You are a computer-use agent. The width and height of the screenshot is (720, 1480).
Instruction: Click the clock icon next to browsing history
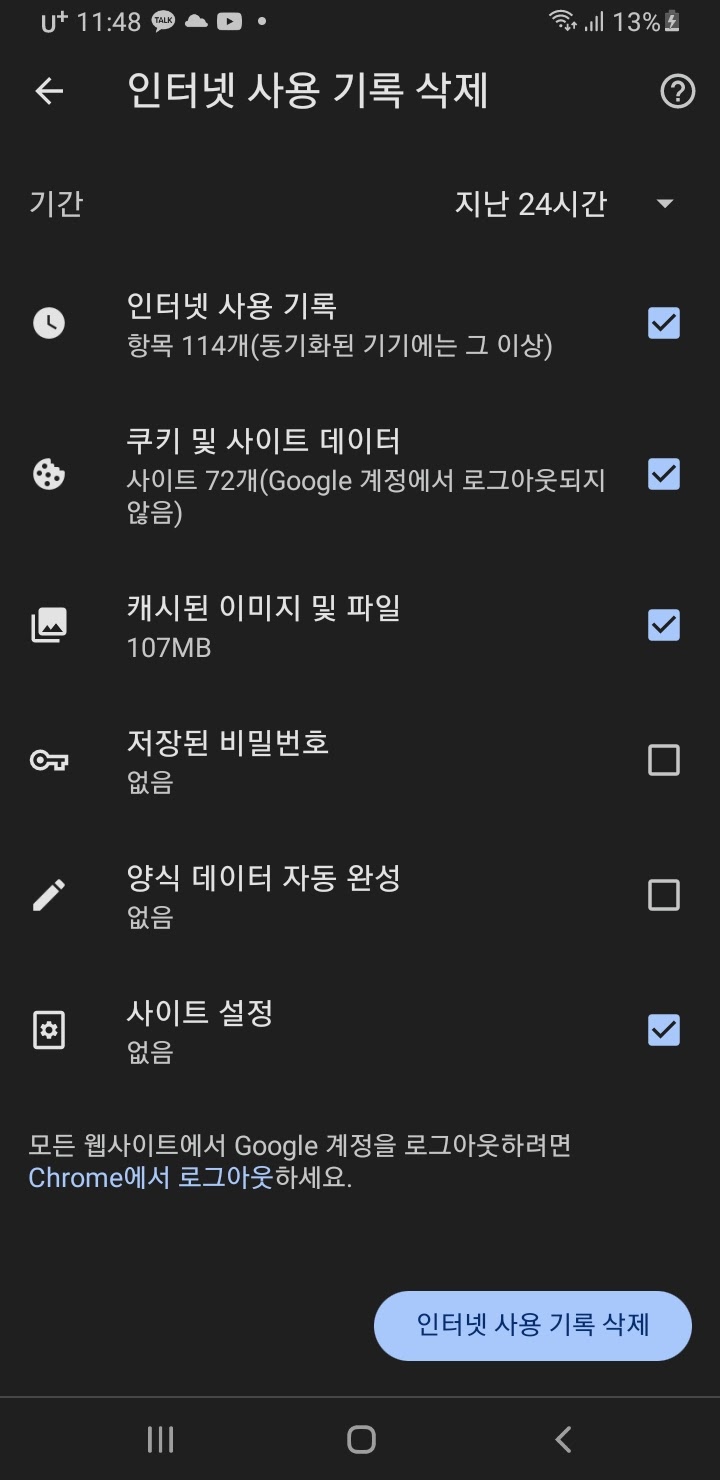[48, 322]
